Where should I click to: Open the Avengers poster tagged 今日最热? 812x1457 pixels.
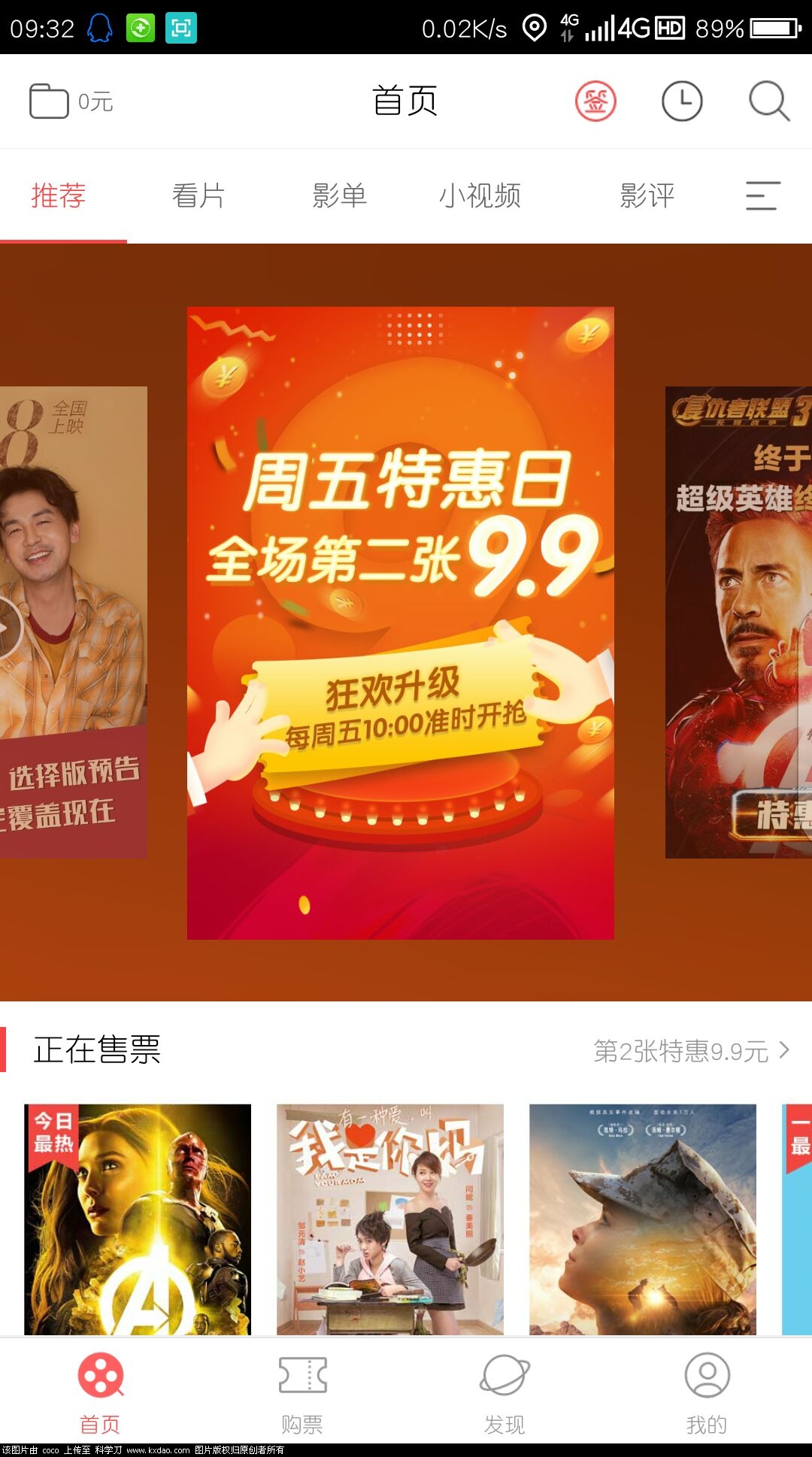click(138, 1218)
